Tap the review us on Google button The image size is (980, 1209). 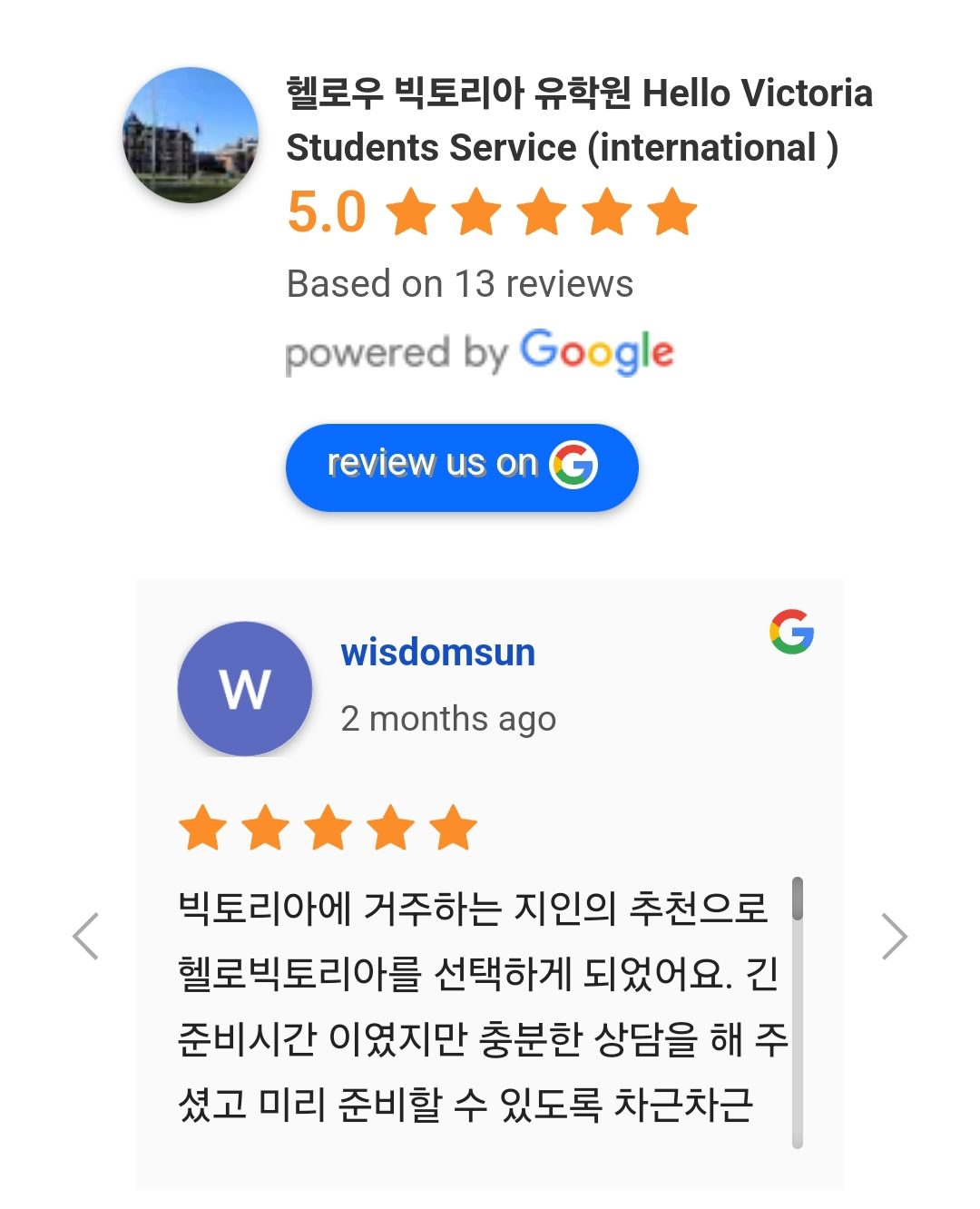point(462,467)
